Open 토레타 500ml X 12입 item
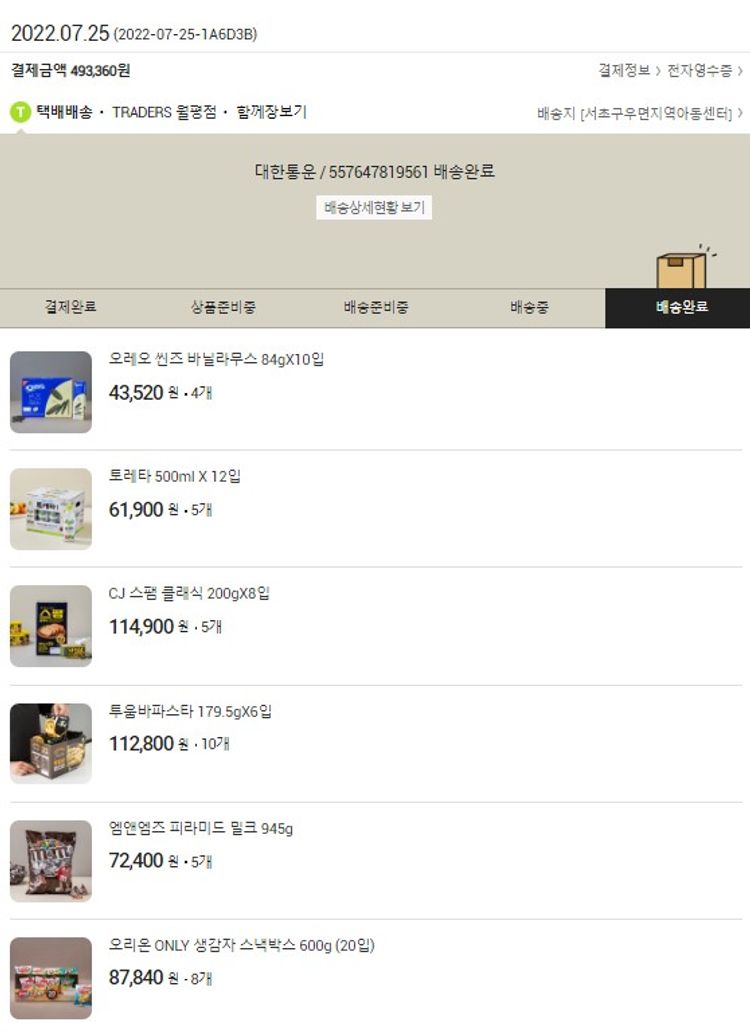 click(x=174, y=477)
